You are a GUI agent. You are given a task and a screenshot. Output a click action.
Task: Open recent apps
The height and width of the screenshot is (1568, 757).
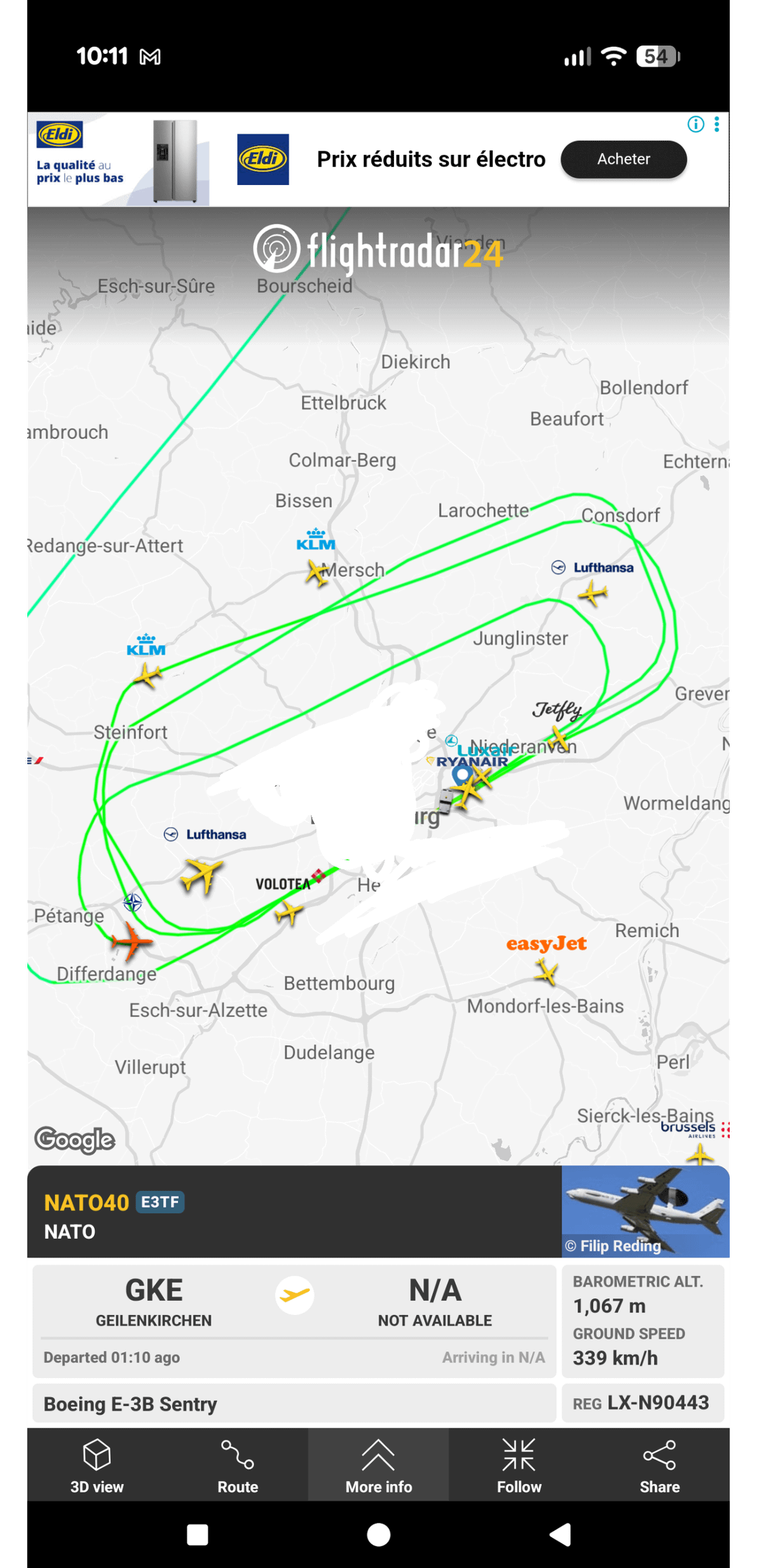pyautogui.click(x=198, y=1534)
